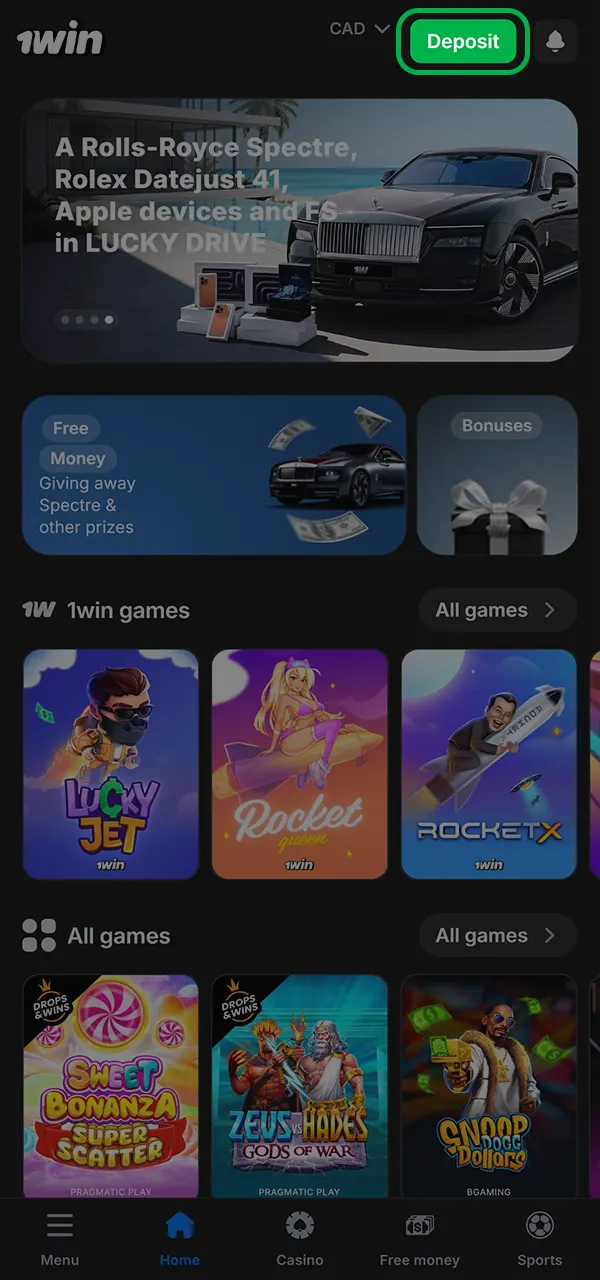This screenshot has height=1280, width=600.
Task: Tap the green Deposit button
Action: coord(463,41)
